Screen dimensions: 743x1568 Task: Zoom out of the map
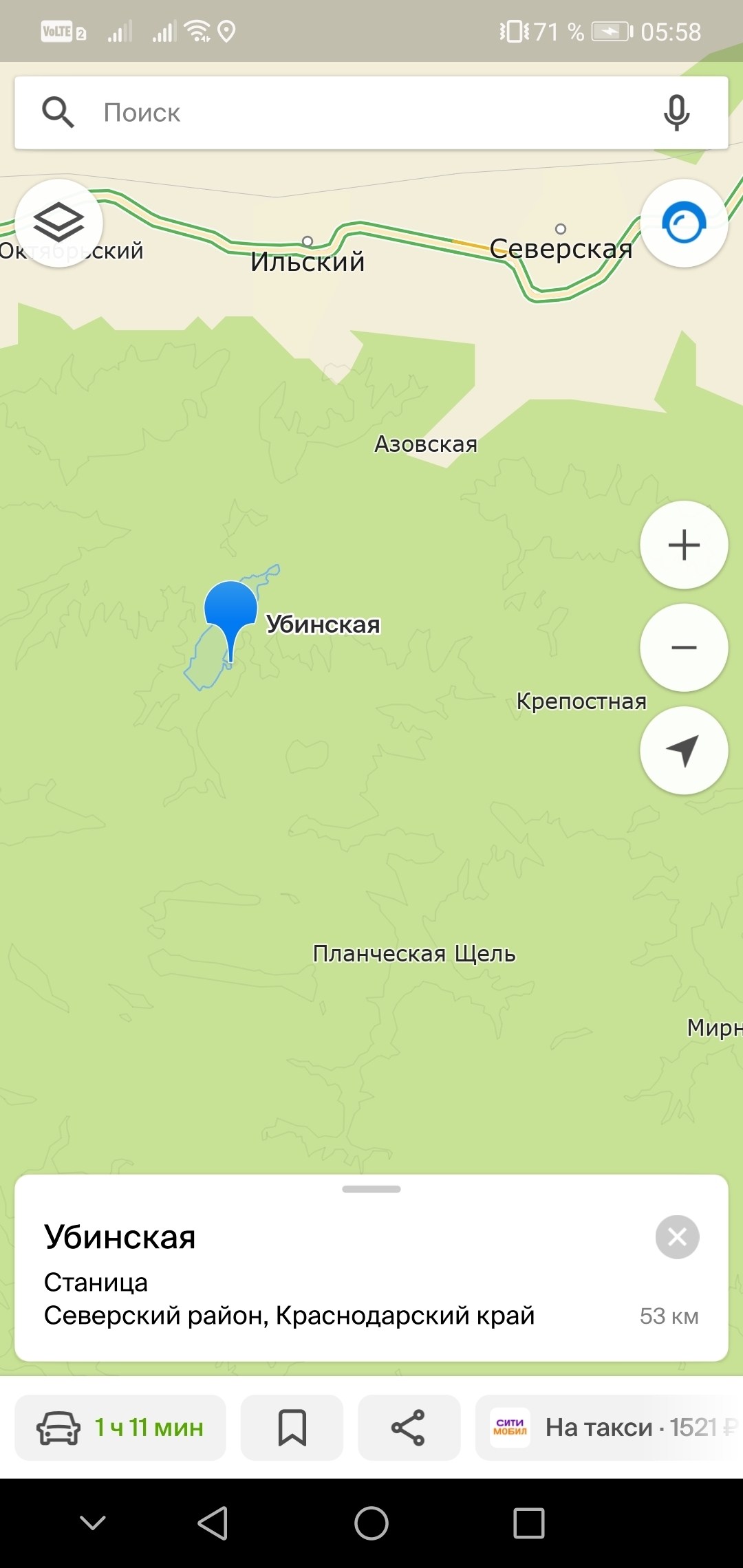coord(683,648)
